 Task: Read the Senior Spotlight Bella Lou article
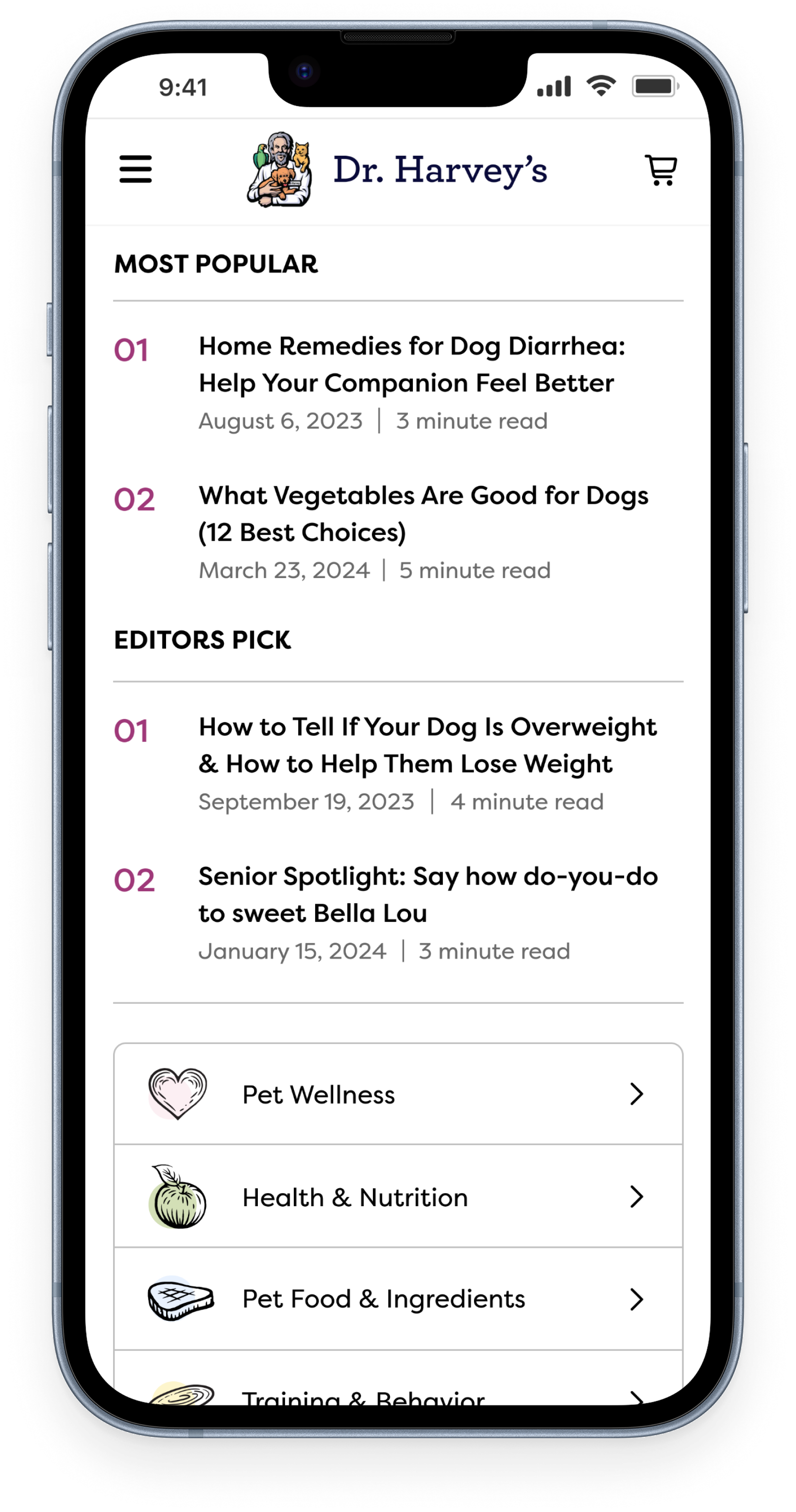click(x=428, y=895)
